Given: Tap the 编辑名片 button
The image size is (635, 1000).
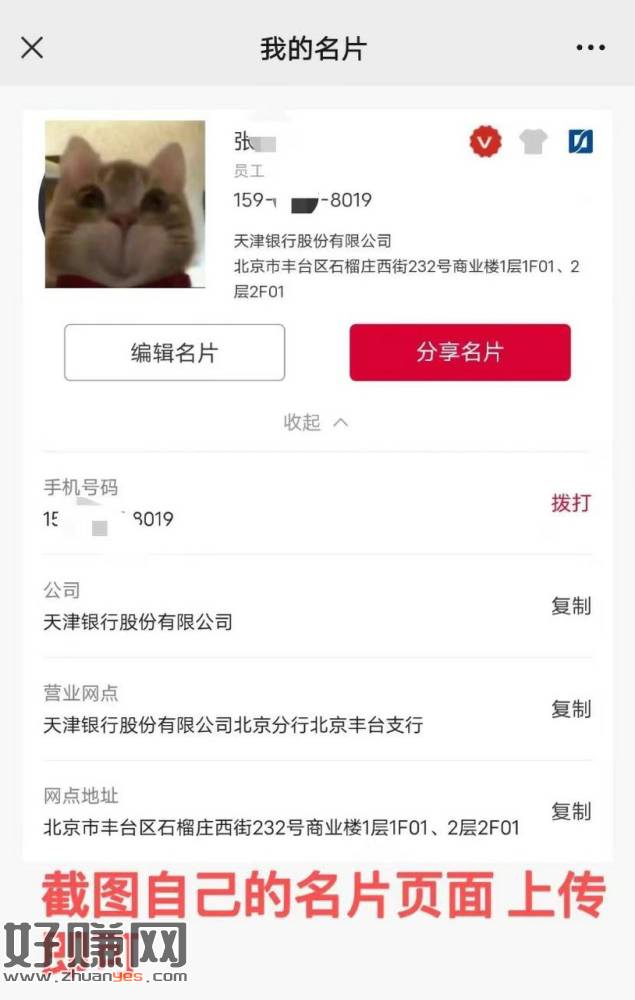Looking at the screenshot, I should [174, 352].
